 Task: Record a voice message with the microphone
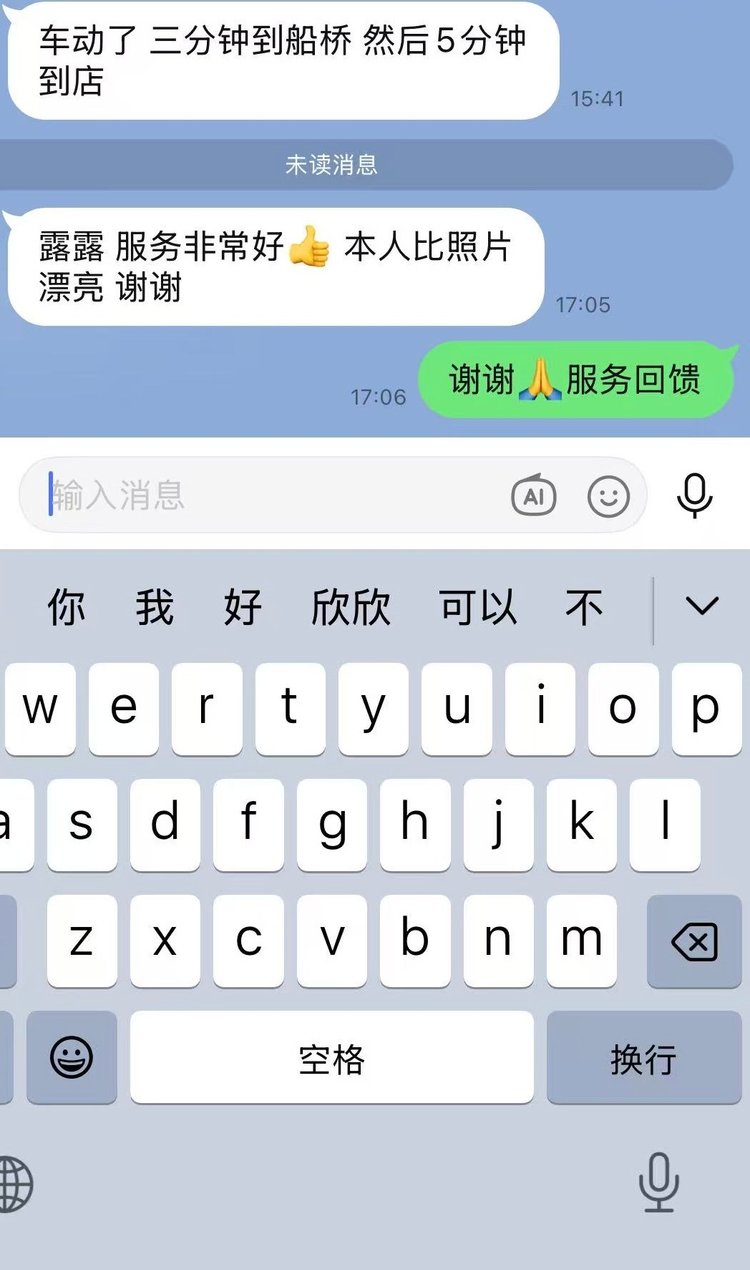(x=695, y=495)
